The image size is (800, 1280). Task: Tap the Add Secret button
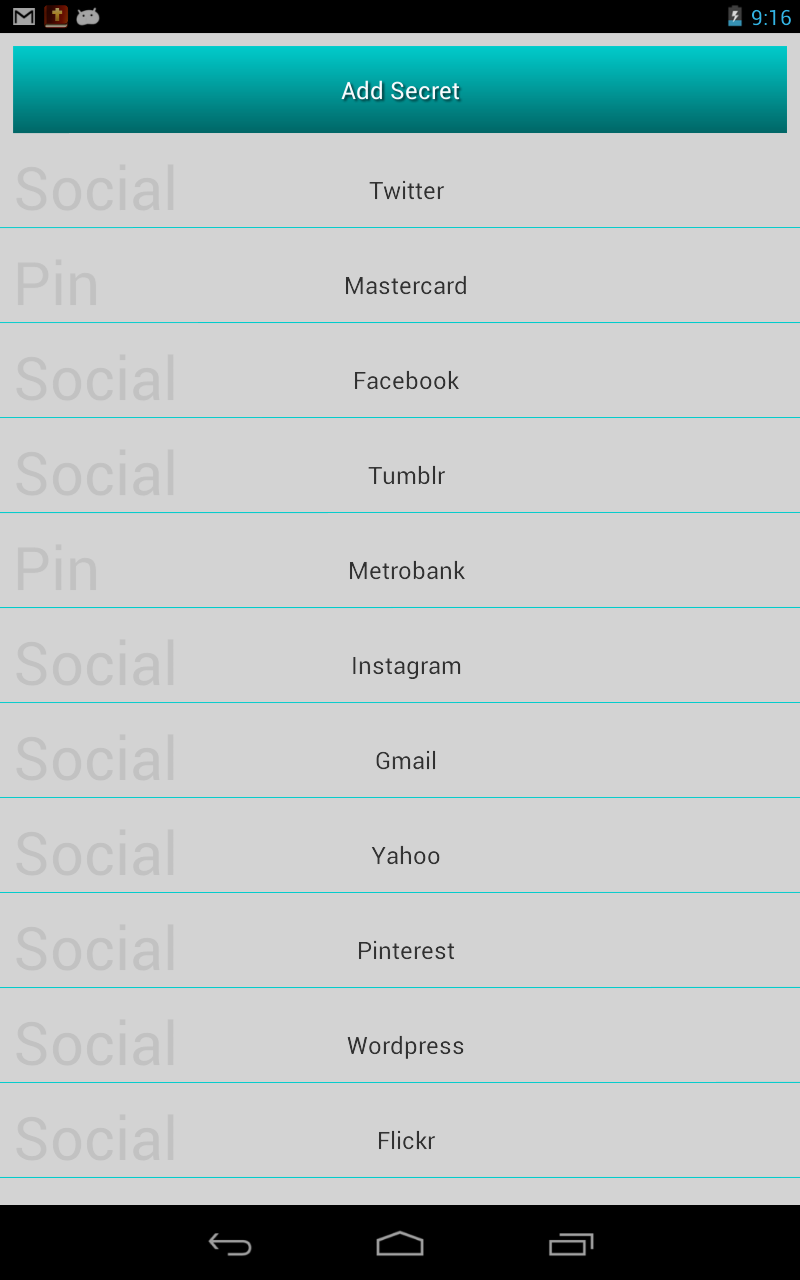400,90
